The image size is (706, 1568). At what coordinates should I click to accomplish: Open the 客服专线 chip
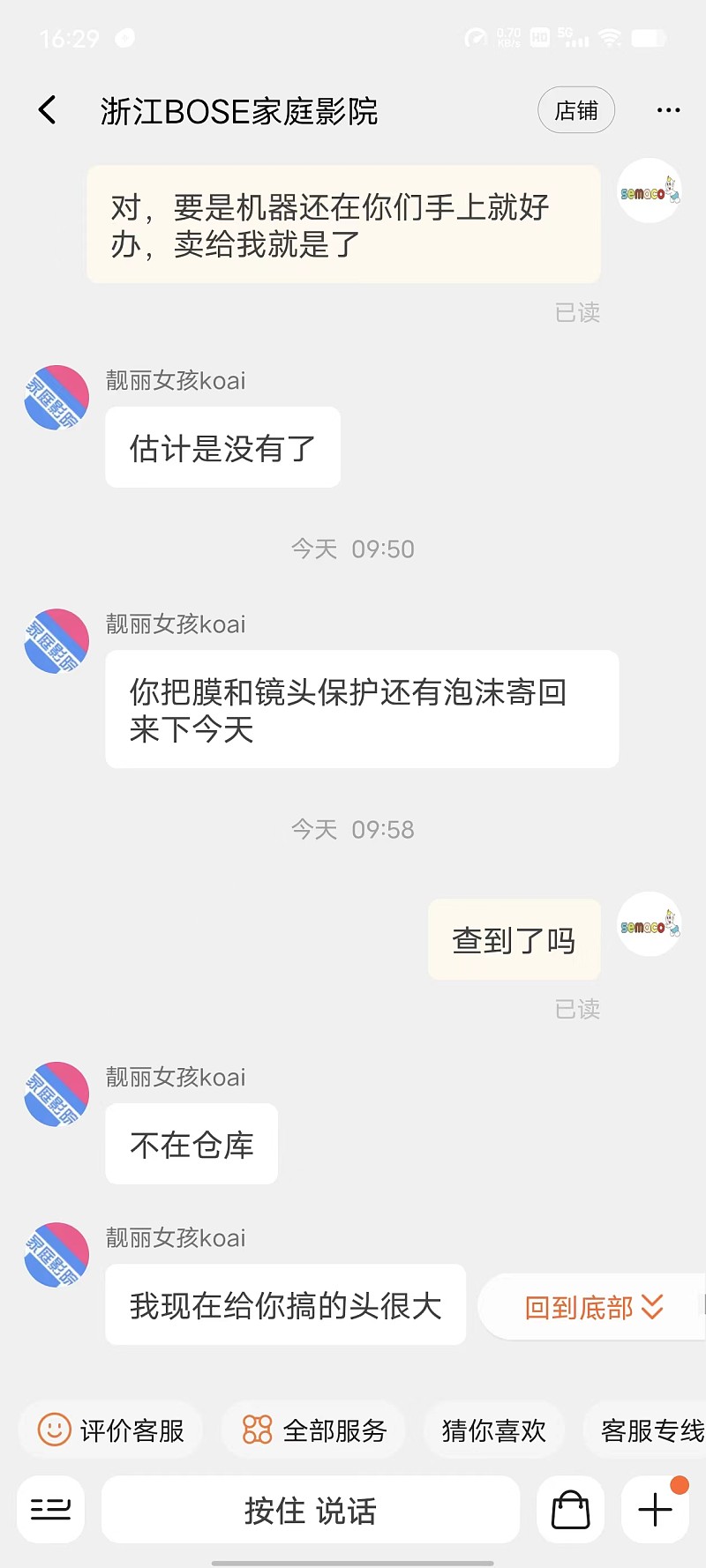(x=646, y=1430)
